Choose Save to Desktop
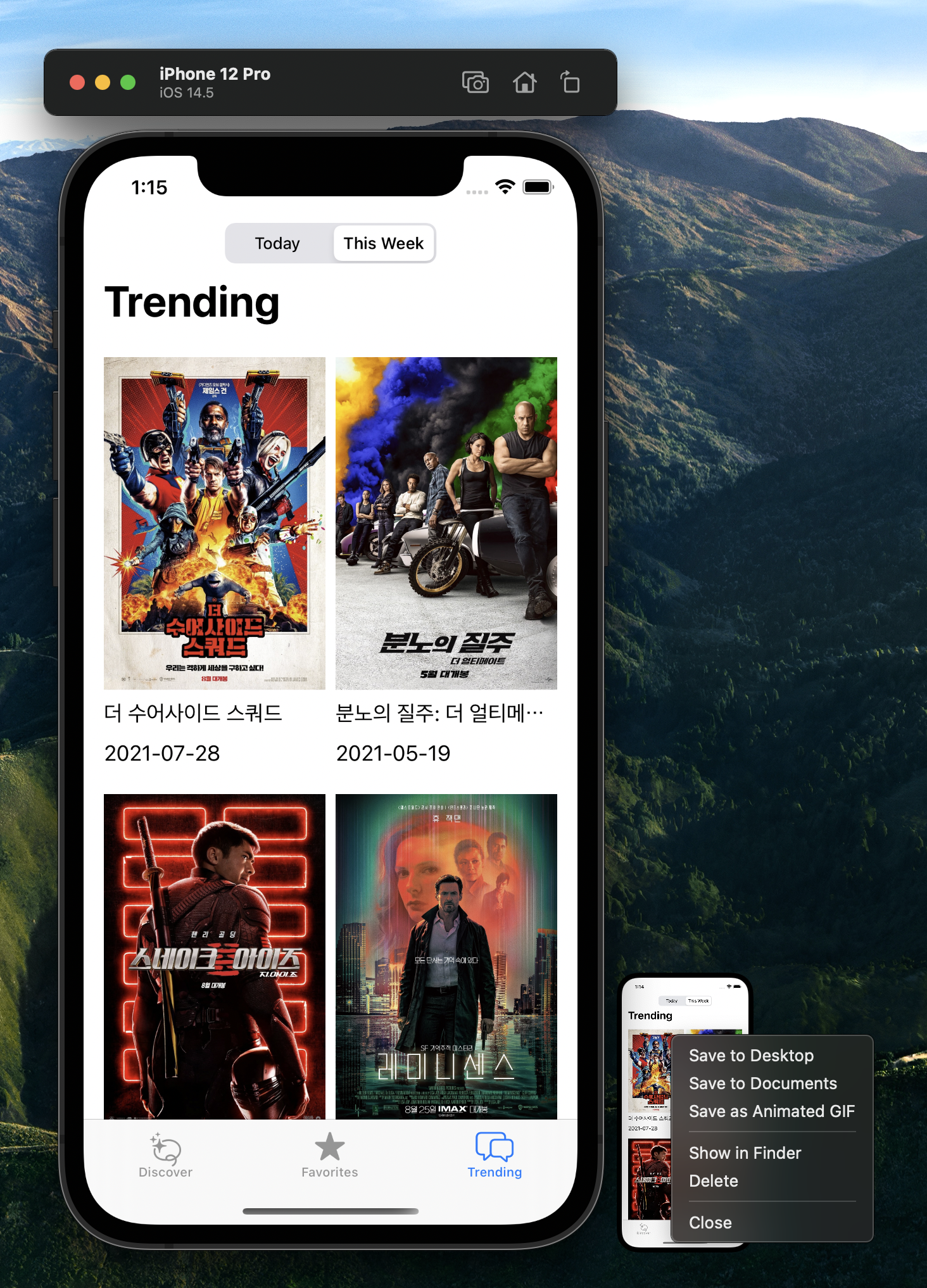This screenshot has width=927, height=1288. coord(751,1056)
